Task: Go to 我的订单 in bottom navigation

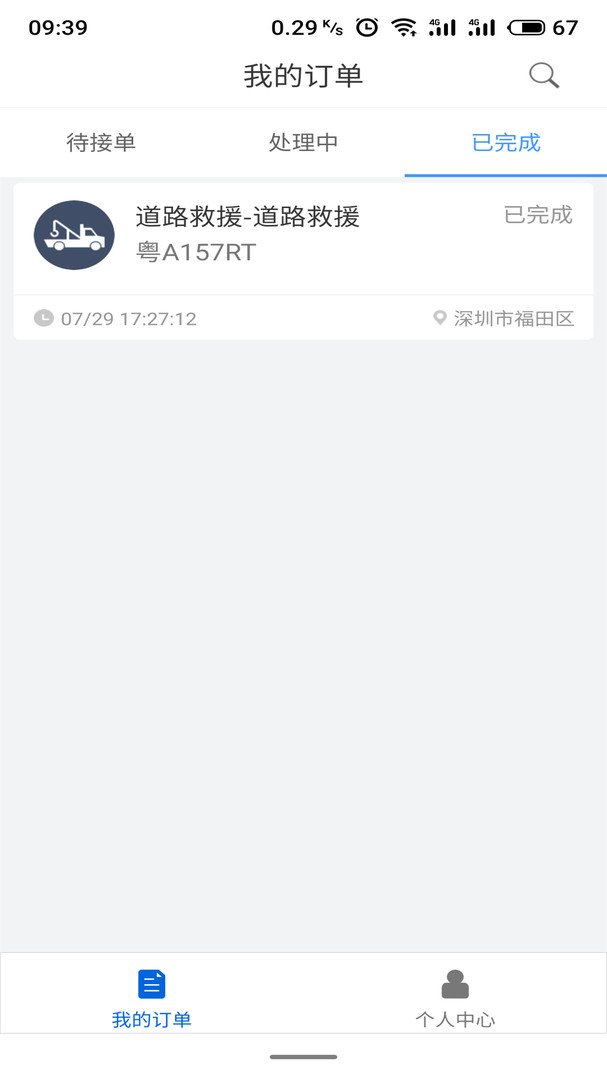Action: tap(151, 997)
